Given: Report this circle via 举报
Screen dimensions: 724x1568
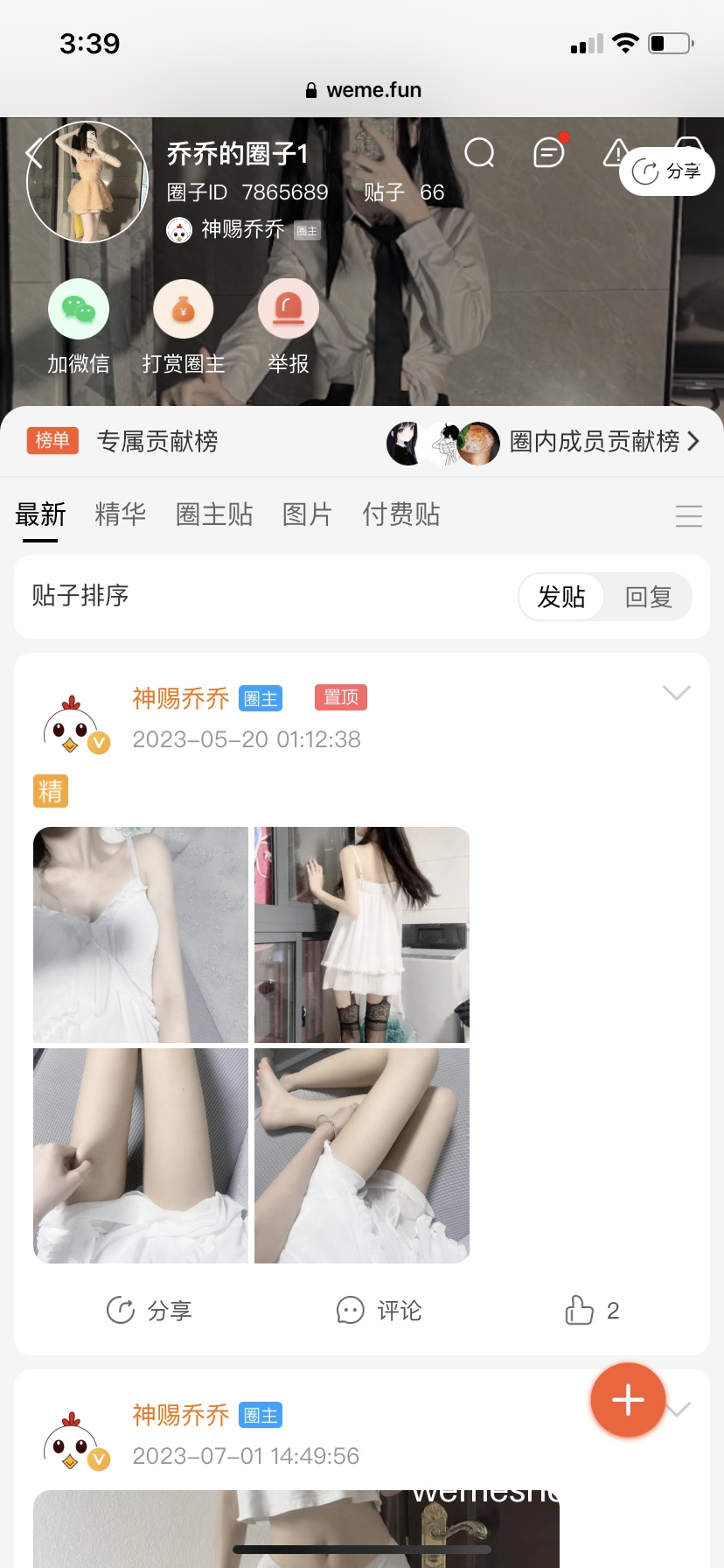Looking at the screenshot, I should coord(289,327).
